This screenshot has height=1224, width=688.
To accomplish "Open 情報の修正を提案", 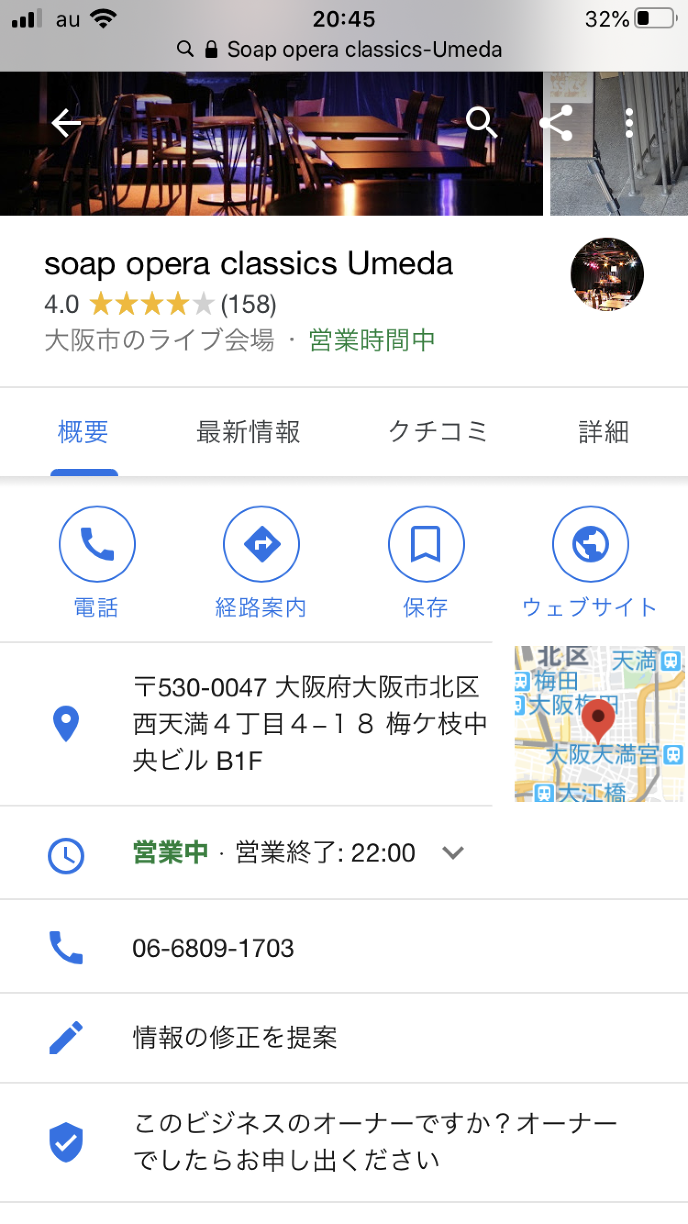I will (235, 1038).
